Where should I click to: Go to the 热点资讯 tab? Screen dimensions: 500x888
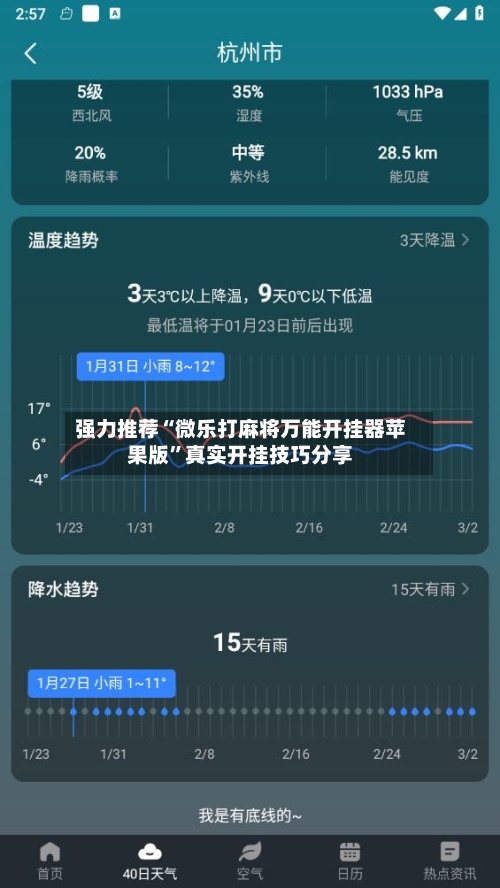[x=450, y=861]
